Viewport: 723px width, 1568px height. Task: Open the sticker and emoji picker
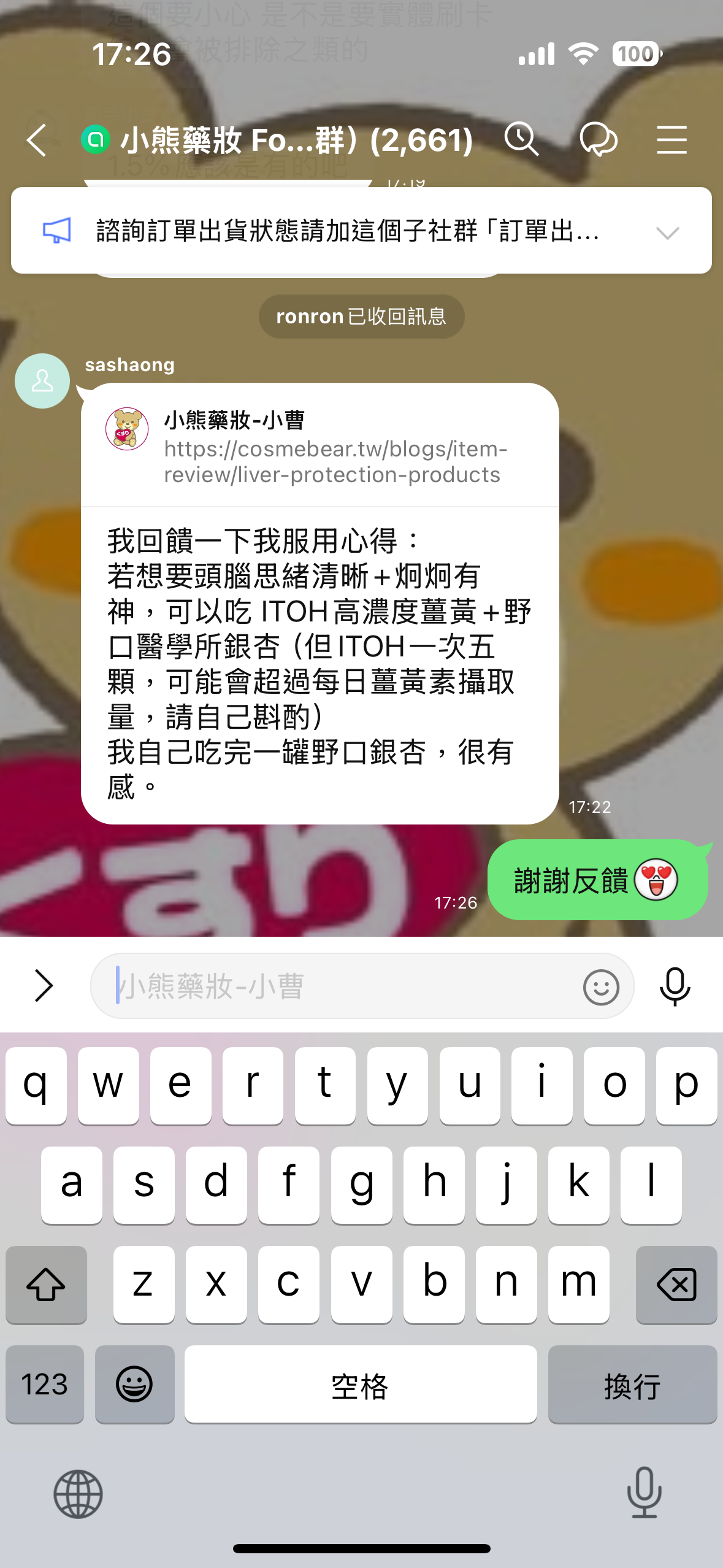point(600,987)
